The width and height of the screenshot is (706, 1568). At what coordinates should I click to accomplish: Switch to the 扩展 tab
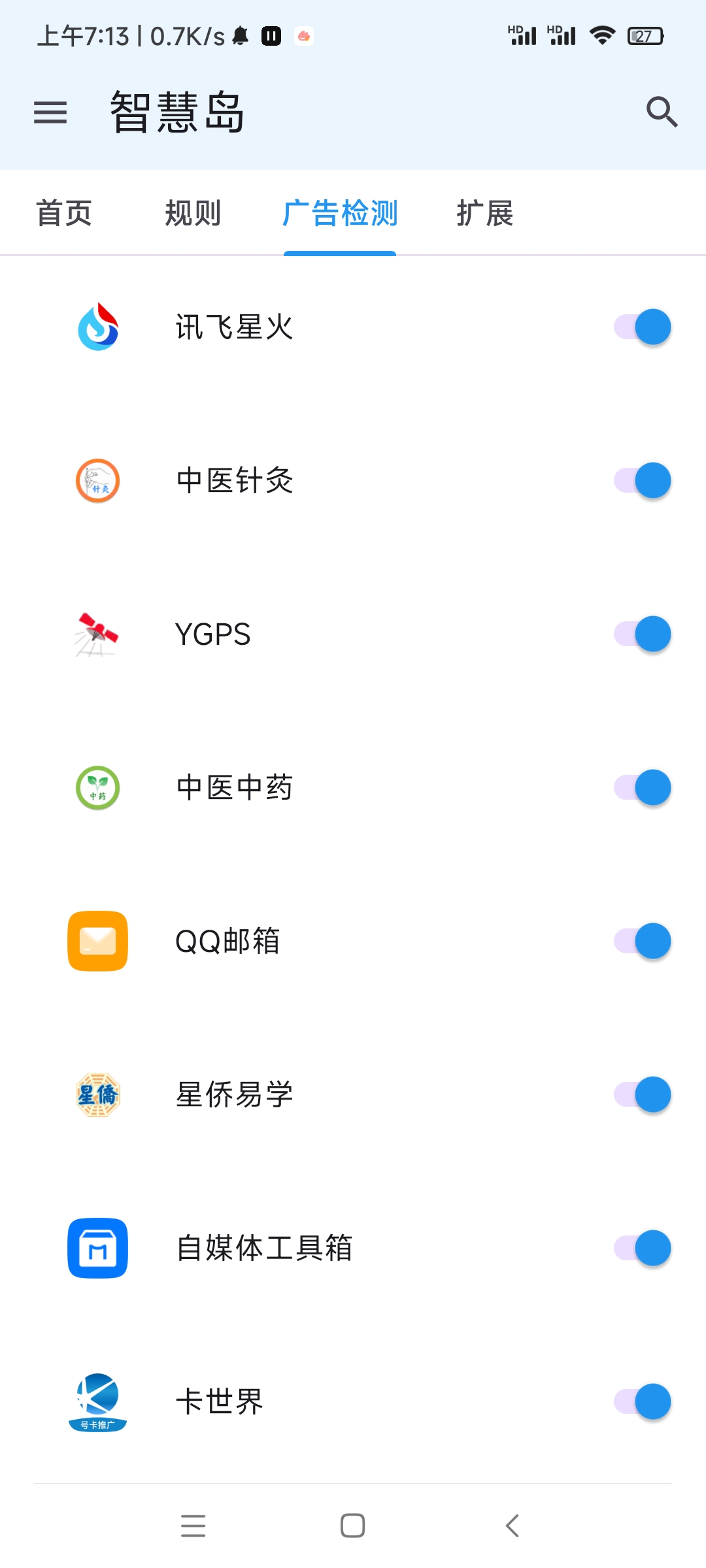click(484, 213)
